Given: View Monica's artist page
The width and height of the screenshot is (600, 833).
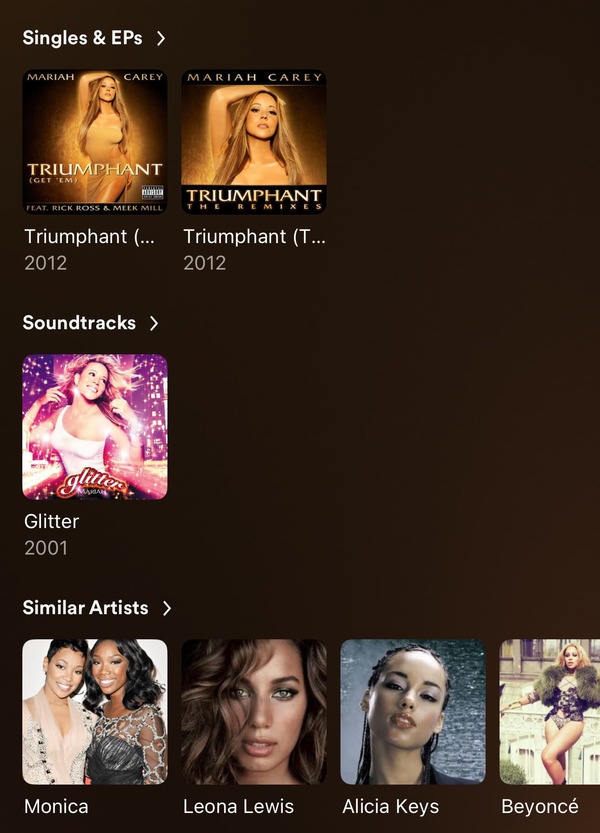Looking at the screenshot, I should tap(95, 712).
